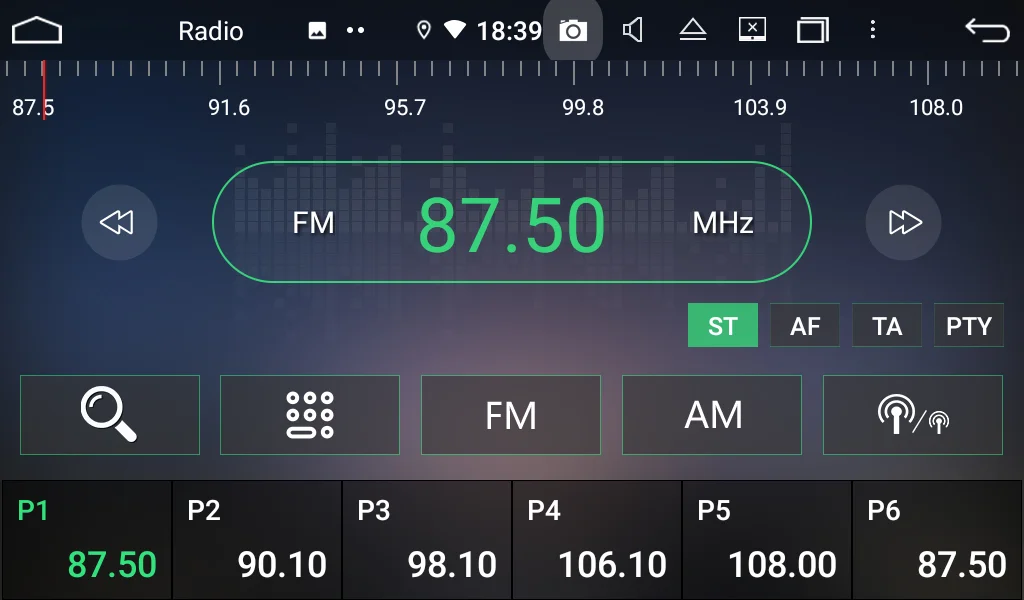The width and height of the screenshot is (1024, 600).
Task: Switch to the FM band
Action: coord(511,415)
